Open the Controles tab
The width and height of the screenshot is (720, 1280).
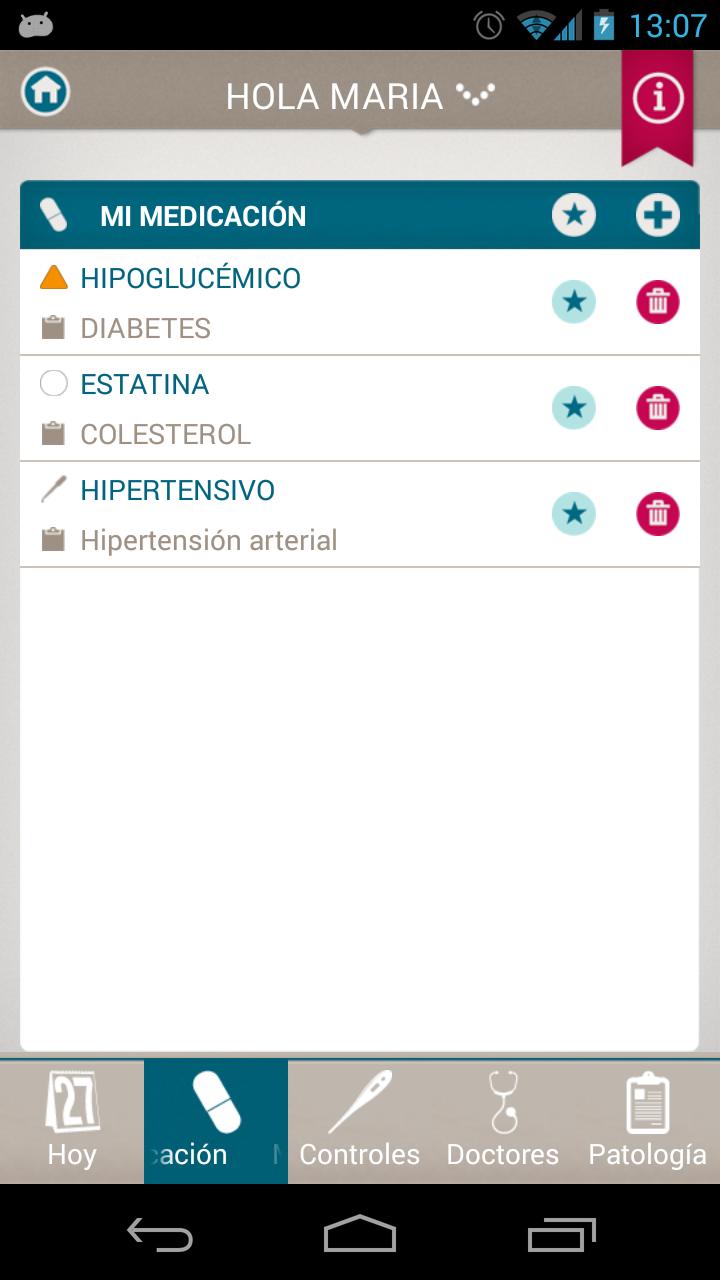359,1120
